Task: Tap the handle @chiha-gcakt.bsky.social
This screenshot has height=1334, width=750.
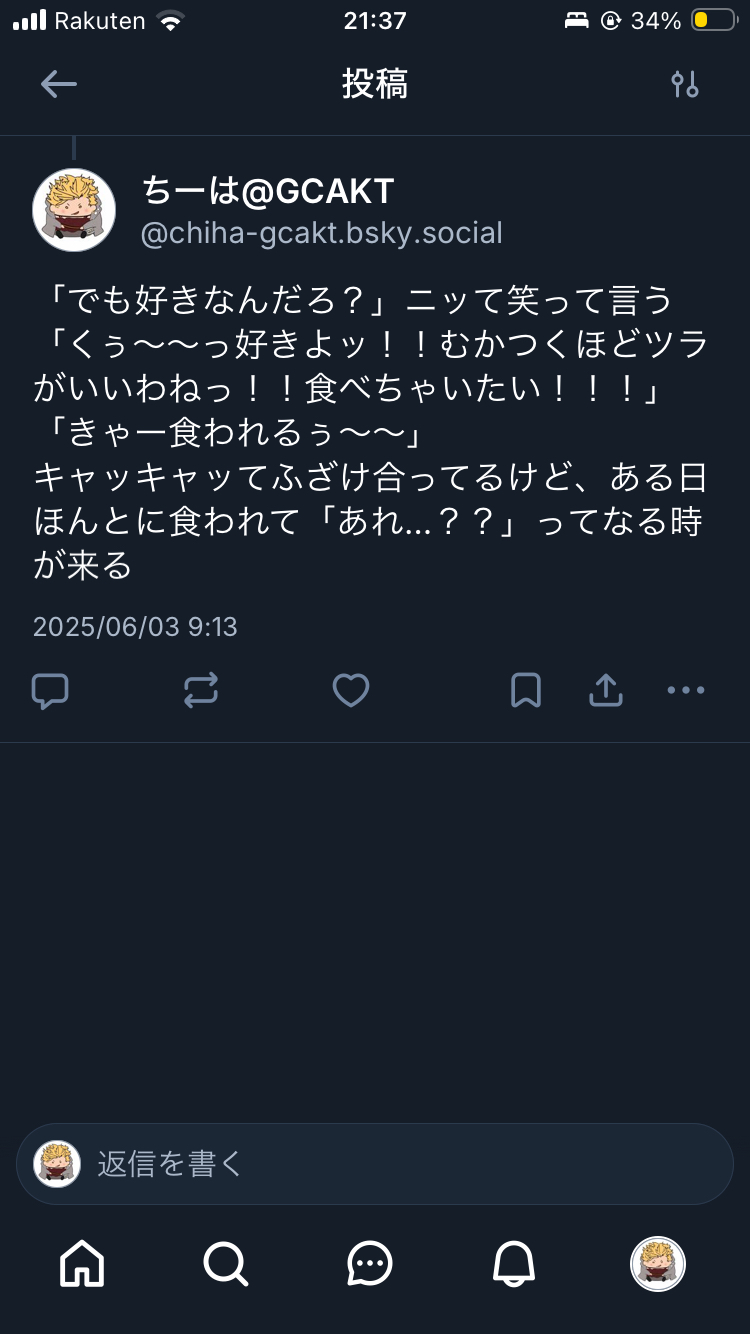Action: pyautogui.click(x=321, y=234)
